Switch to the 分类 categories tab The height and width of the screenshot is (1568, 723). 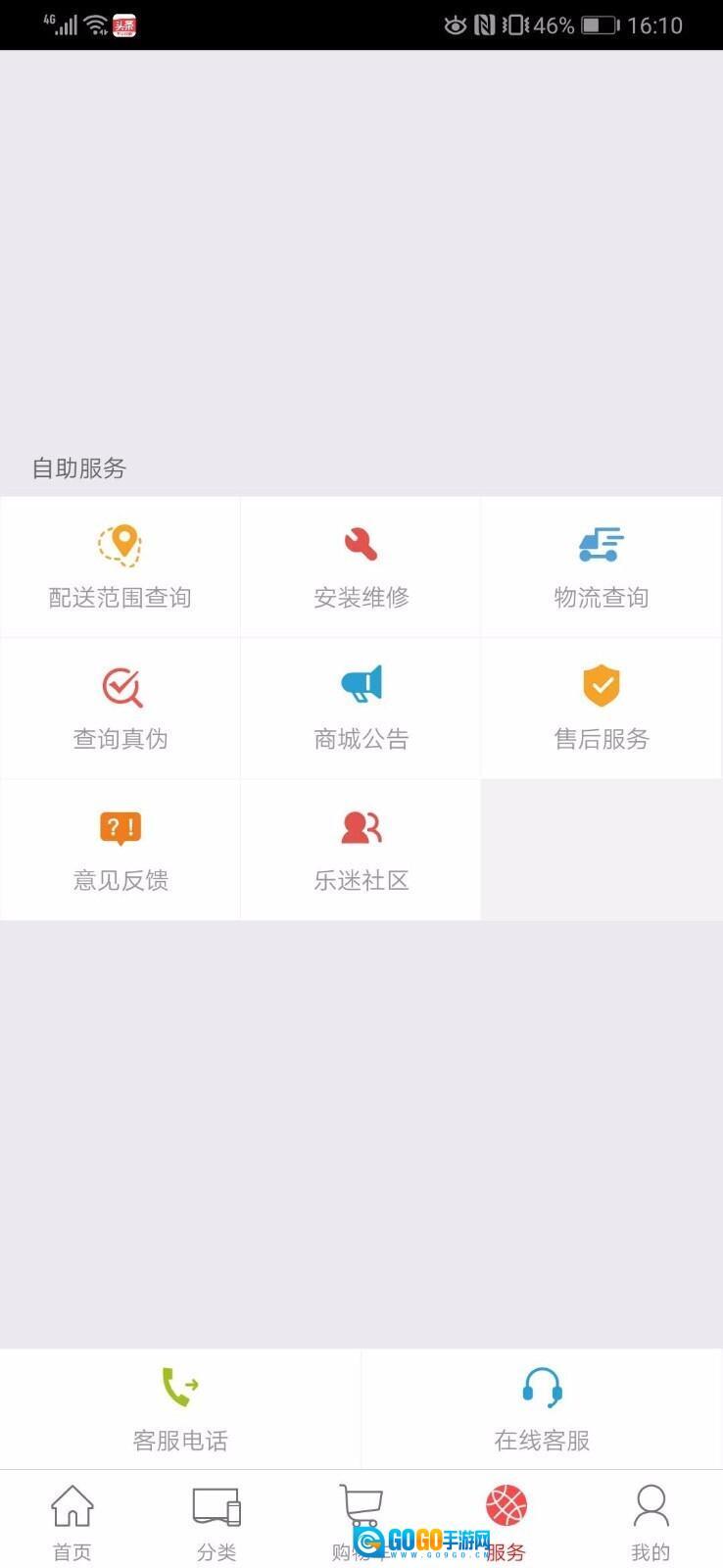point(217,1520)
